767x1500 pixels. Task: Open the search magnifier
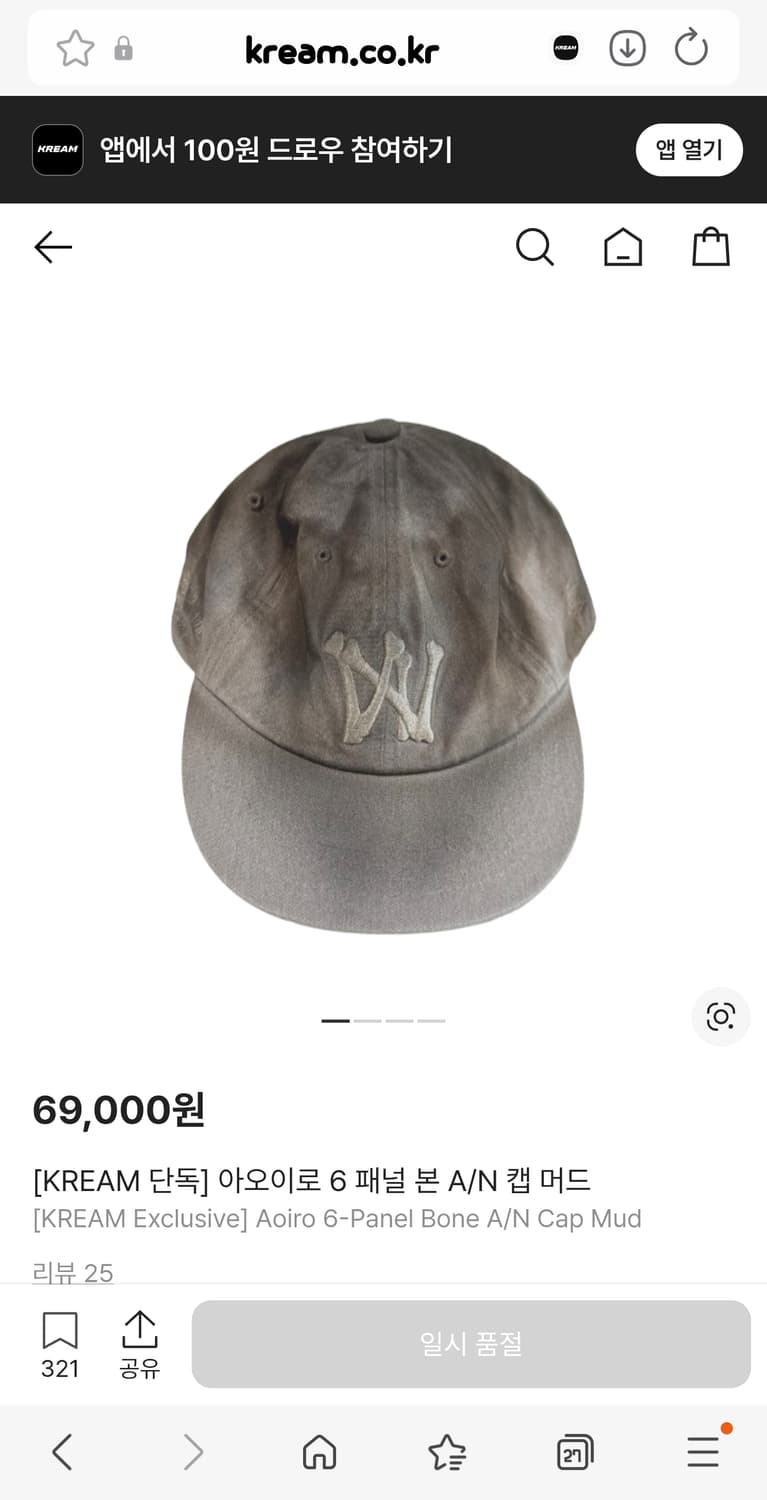535,247
